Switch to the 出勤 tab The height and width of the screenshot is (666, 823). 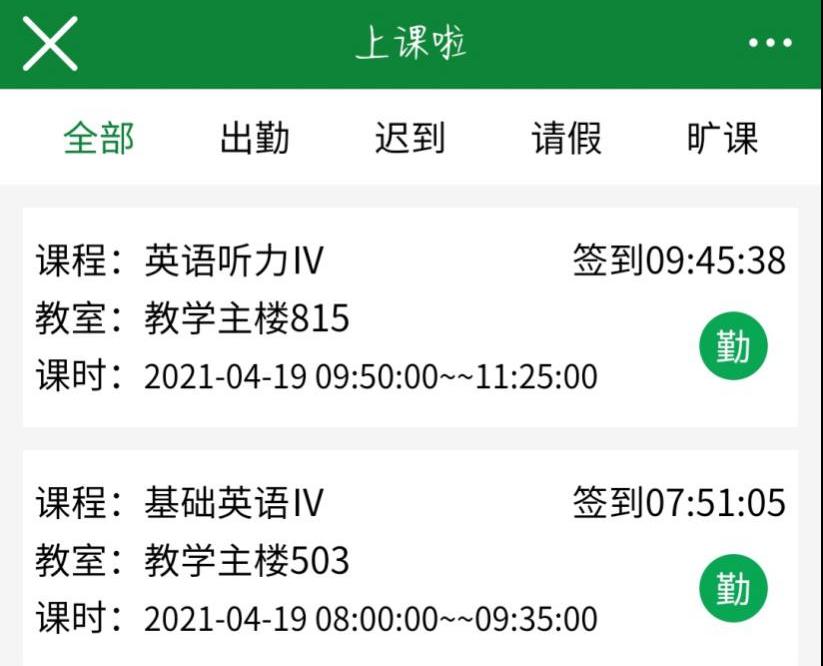[254, 138]
